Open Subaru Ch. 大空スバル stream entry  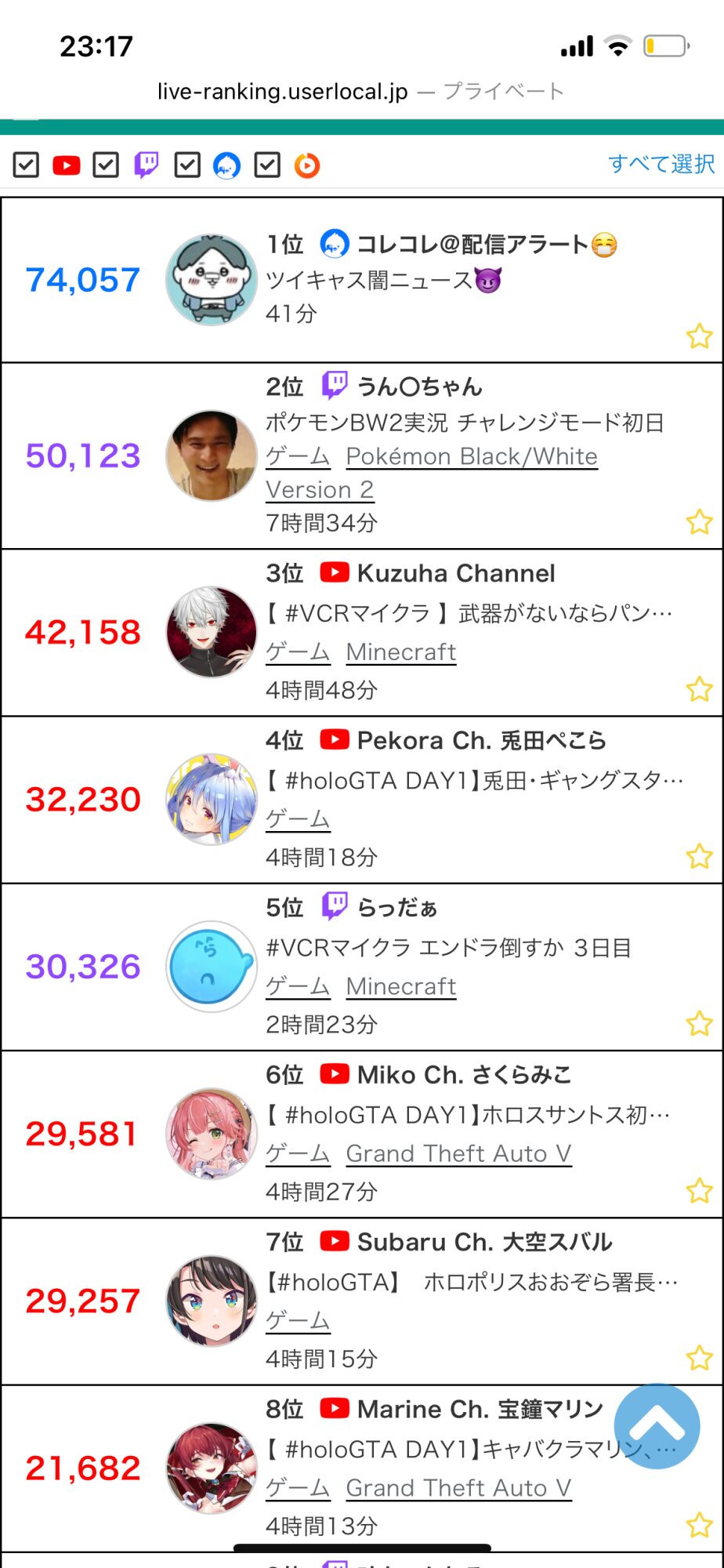[x=484, y=1243]
